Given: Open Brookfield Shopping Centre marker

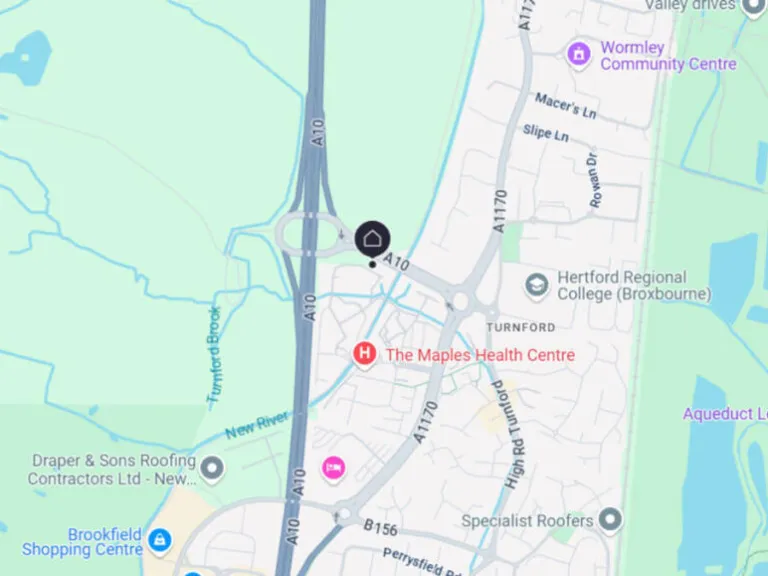Looking at the screenshot, I should (x=159, y=541).
